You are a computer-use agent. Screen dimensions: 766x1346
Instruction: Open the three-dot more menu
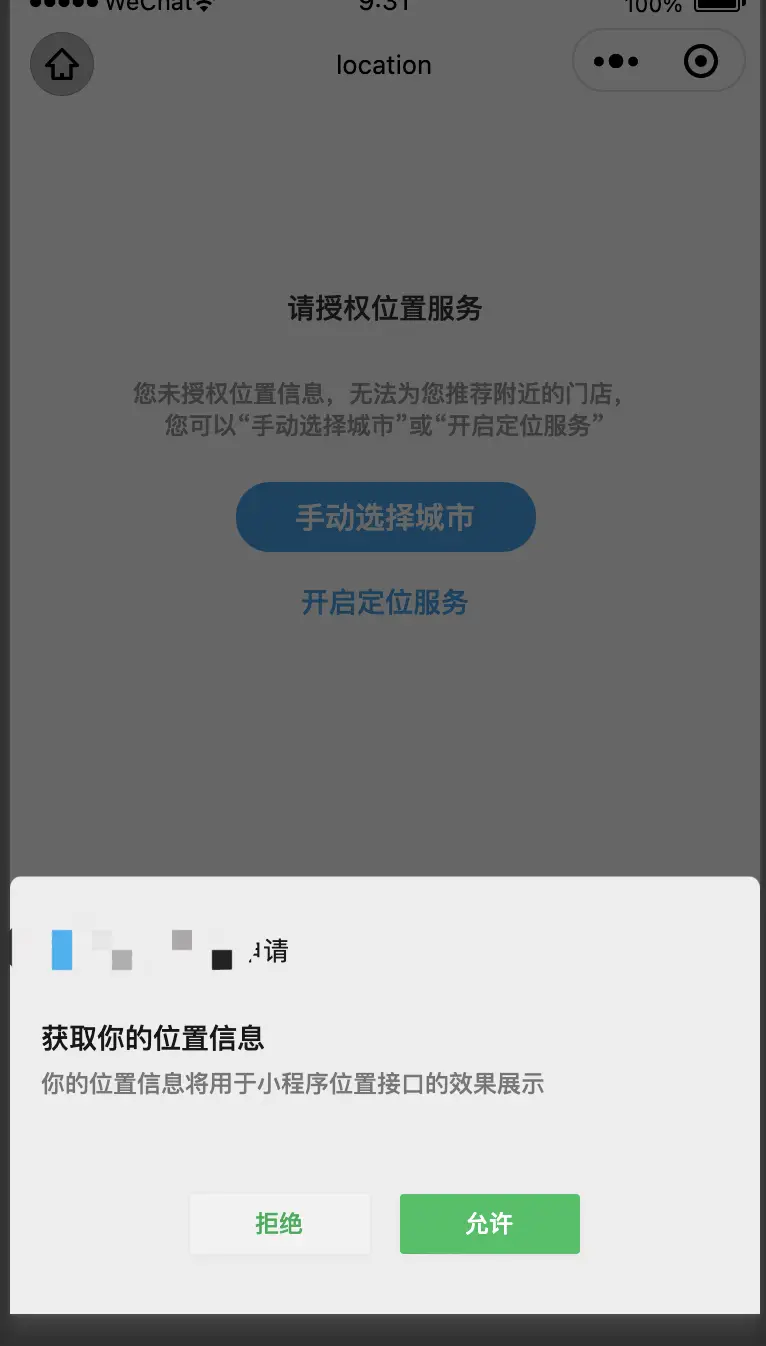616,62
